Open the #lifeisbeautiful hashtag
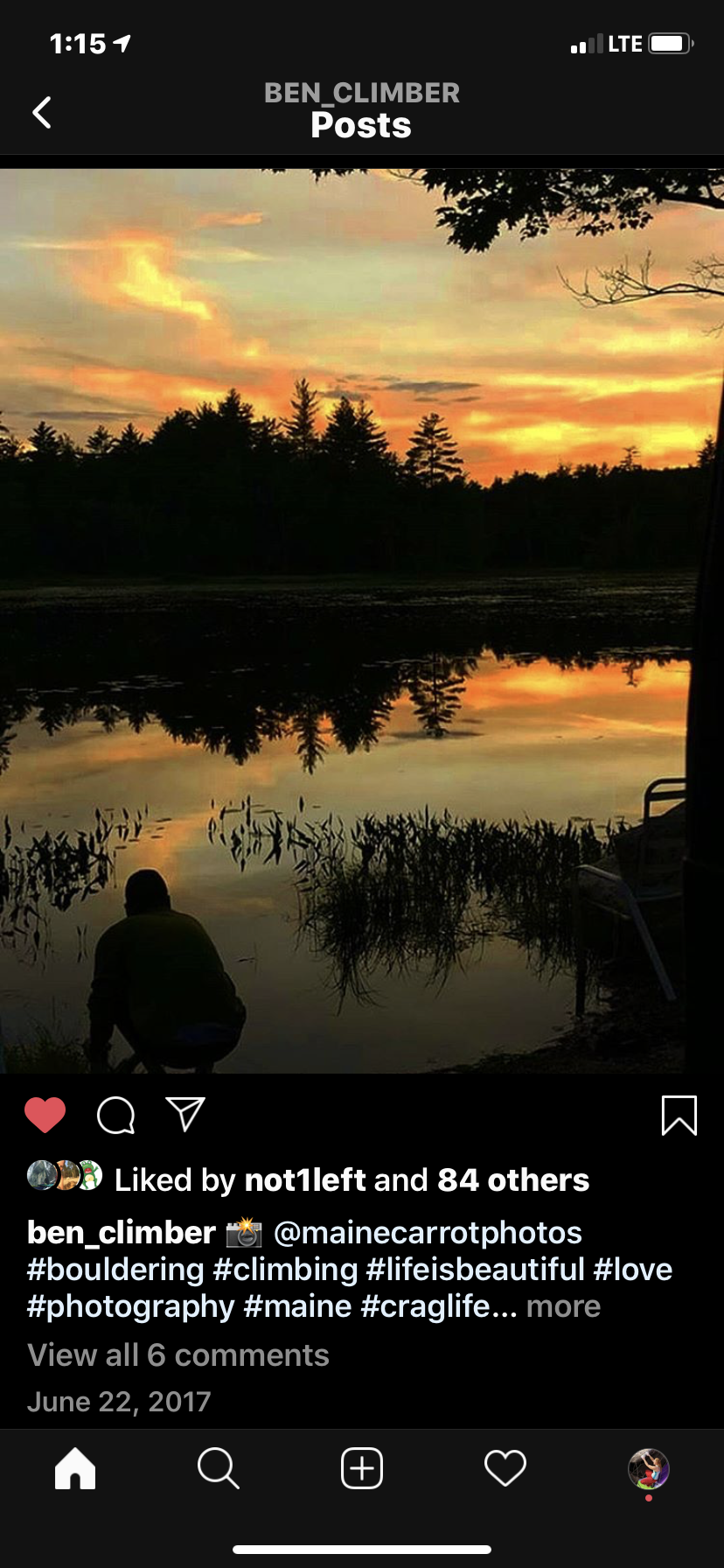724x1568 pixels. pos(475,1270)
